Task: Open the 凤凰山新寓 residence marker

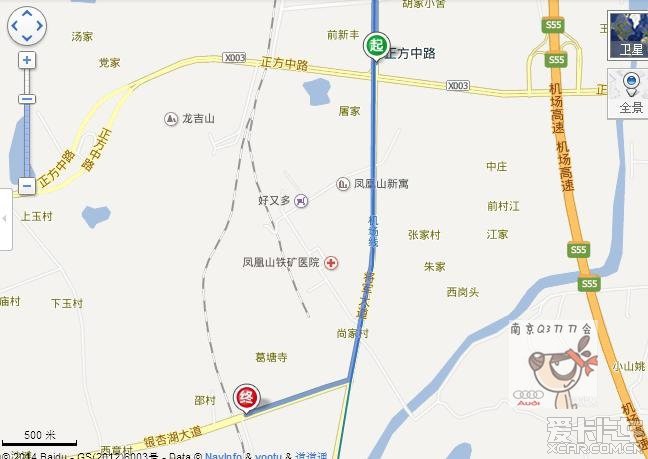Action: (344, 184)
